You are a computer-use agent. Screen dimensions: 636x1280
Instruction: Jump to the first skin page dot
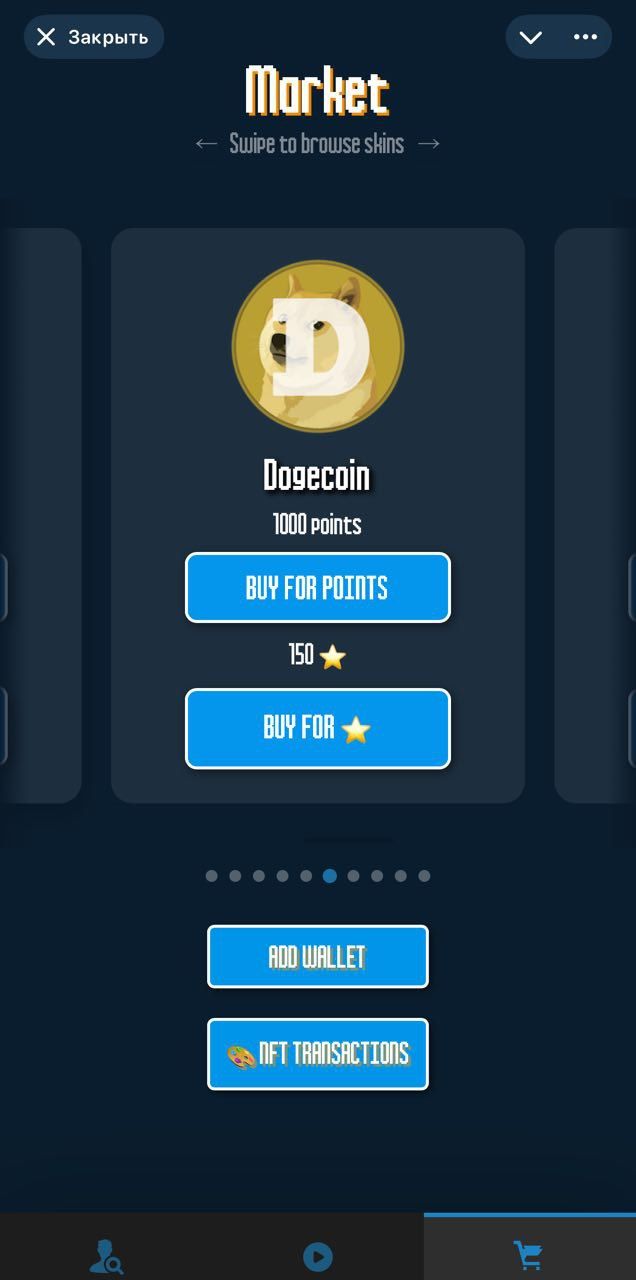tap(211, 876)
